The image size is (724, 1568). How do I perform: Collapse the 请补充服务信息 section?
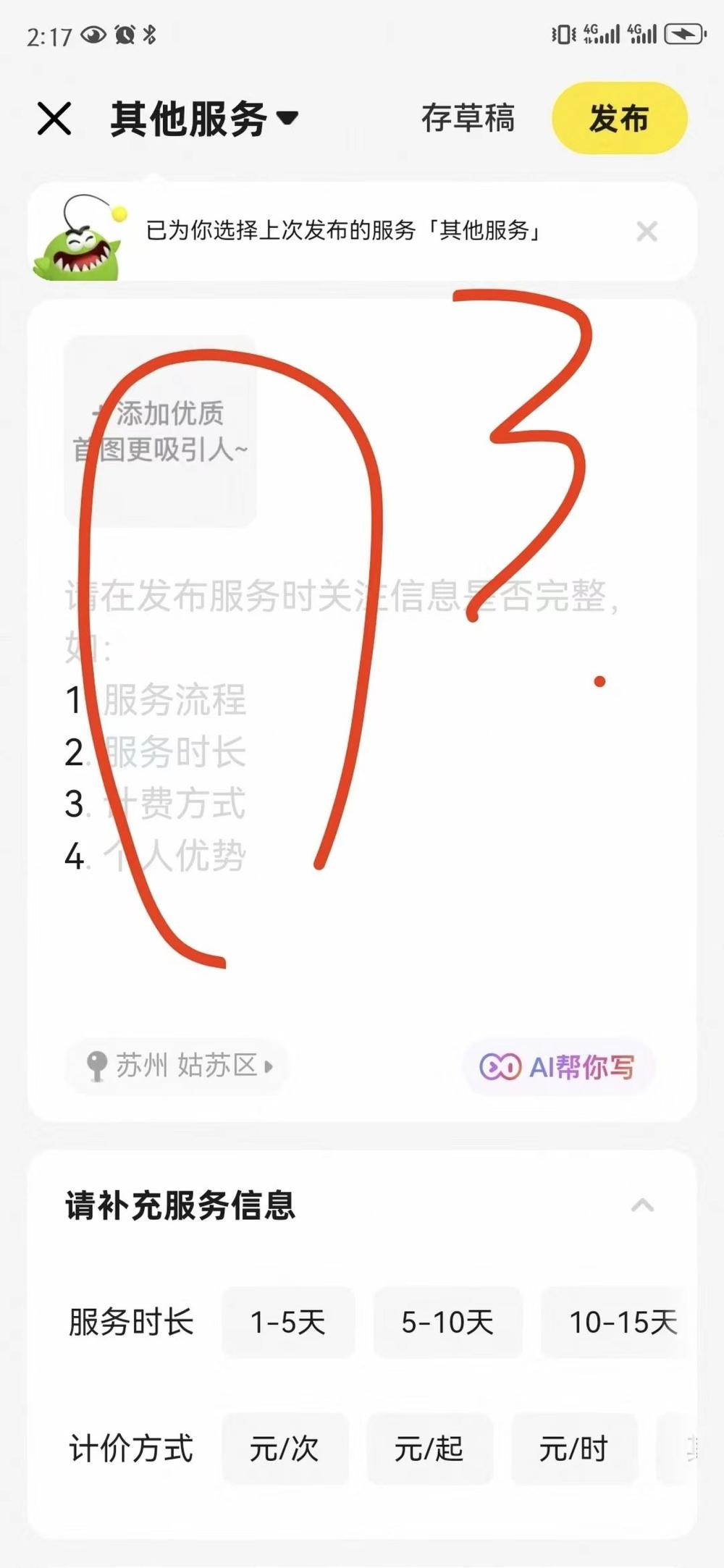click(642, 1205)
